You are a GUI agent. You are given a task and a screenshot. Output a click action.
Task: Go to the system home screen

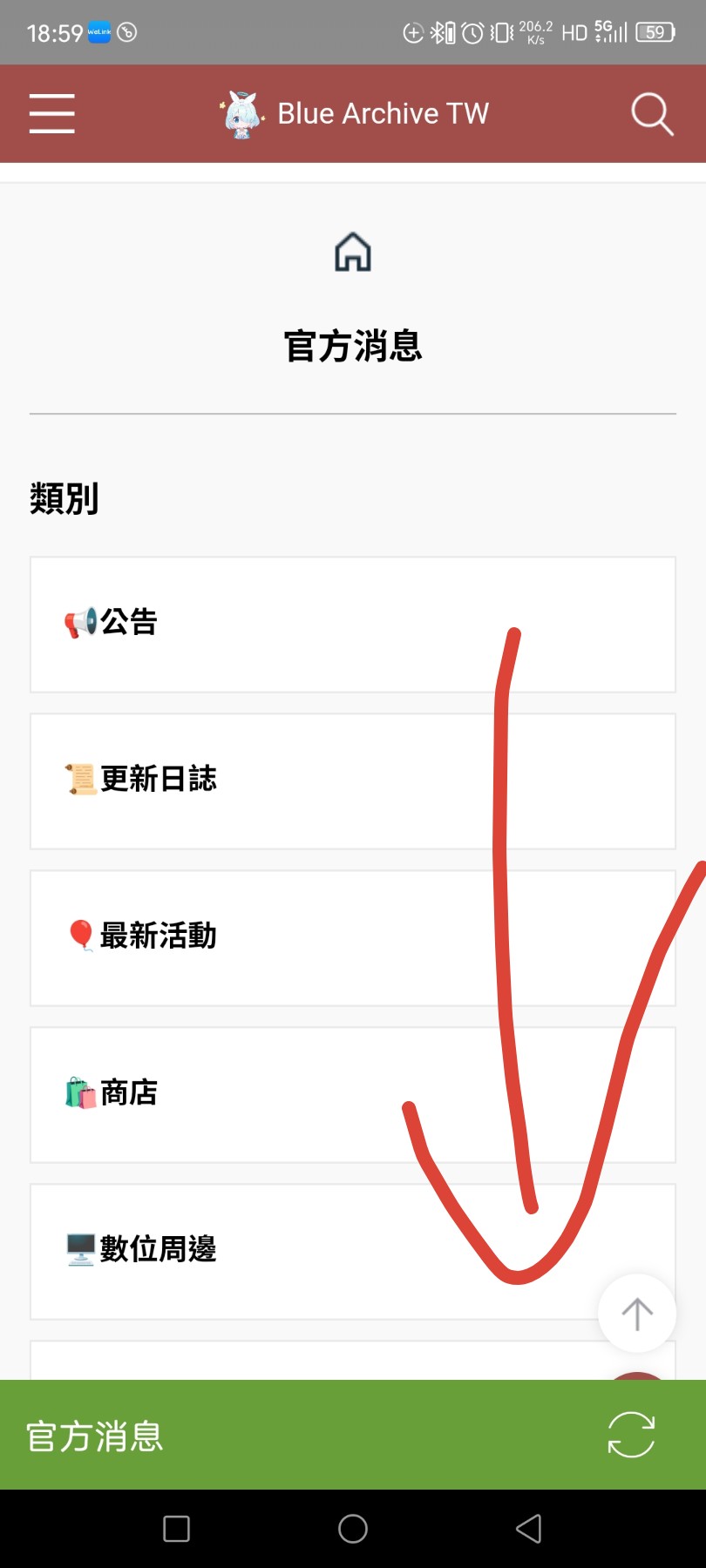(x=353, y=1529)
